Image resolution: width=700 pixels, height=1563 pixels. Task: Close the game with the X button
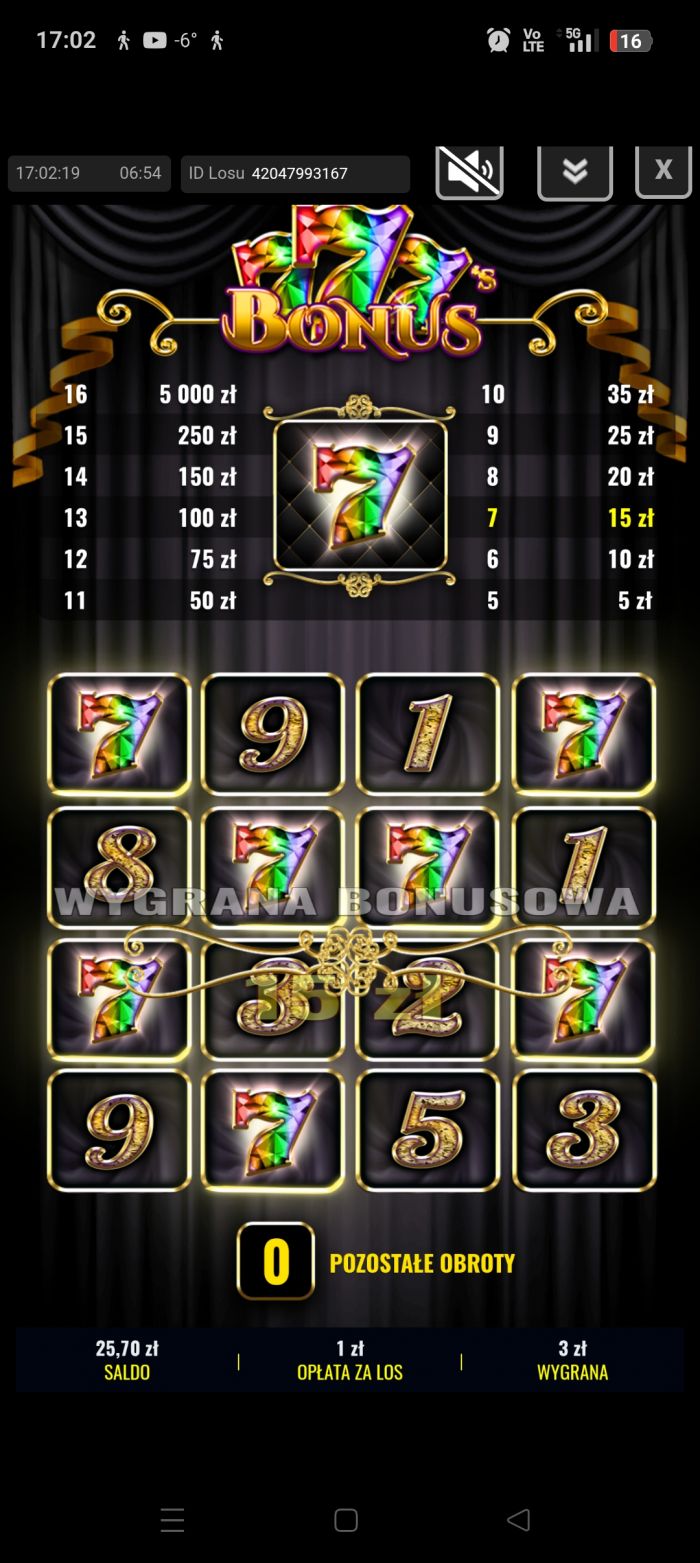663,171
